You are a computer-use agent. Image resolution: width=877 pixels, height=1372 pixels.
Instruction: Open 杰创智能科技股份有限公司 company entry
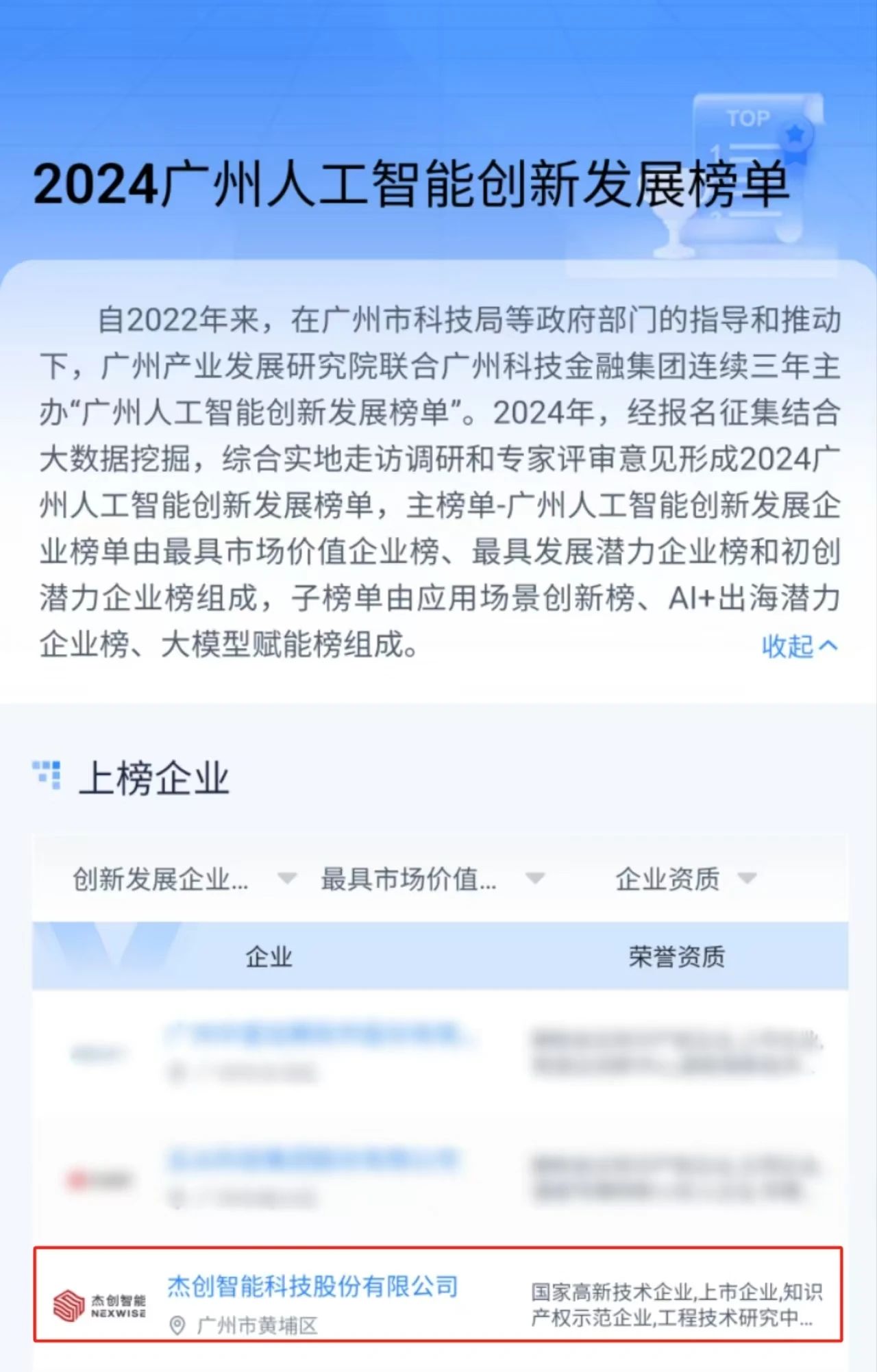tap(312, 1286)
